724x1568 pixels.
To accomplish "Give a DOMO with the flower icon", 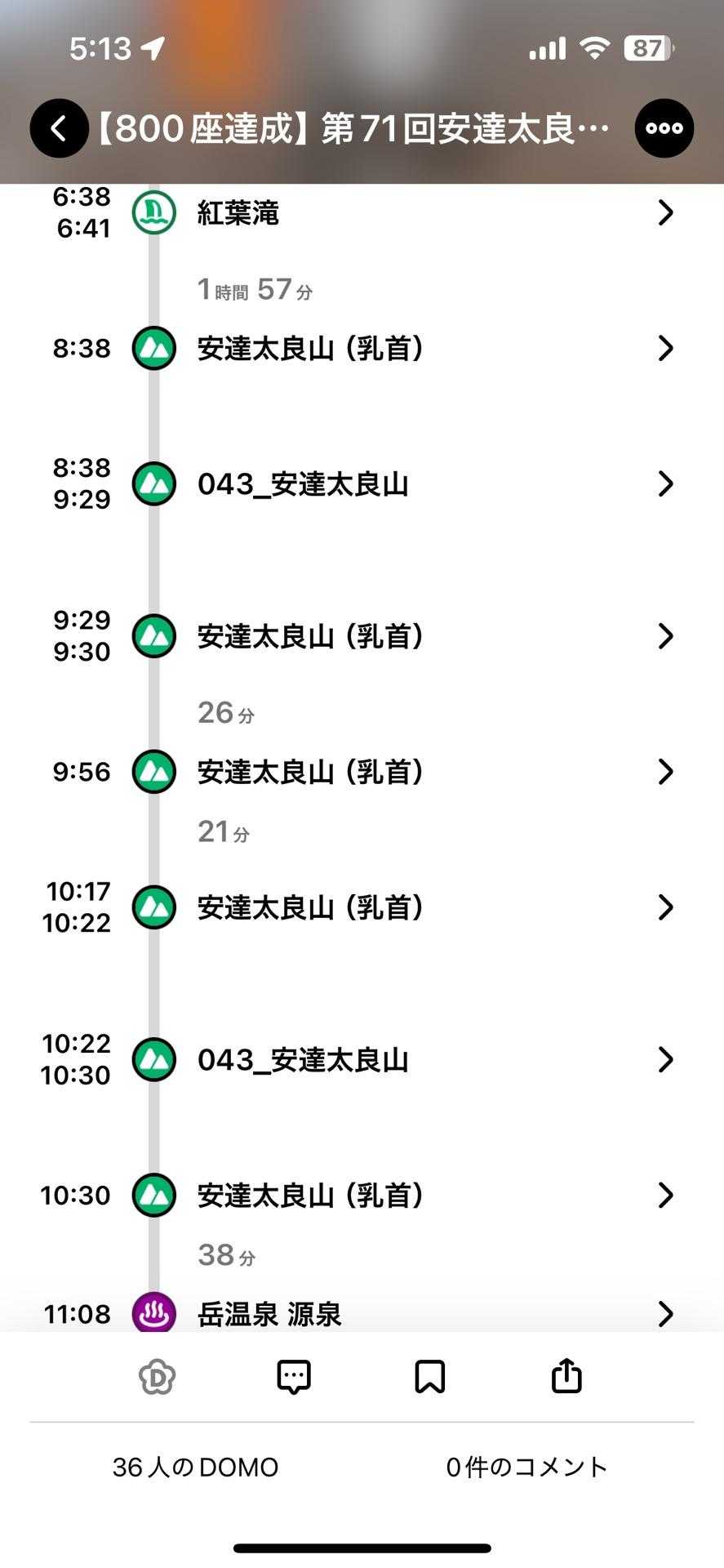I will coord(157,1377).
